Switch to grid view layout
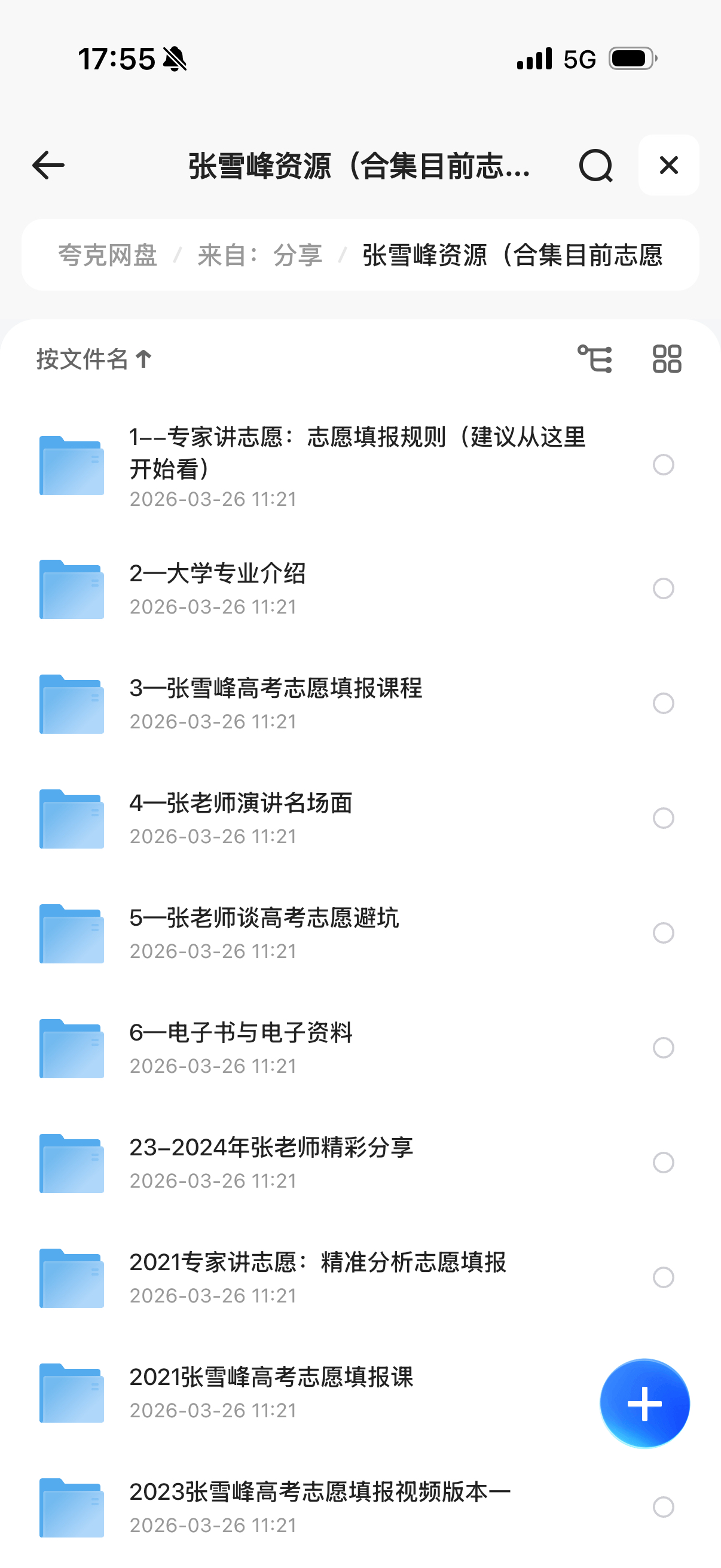721x1568 pixels. [667, 359]
